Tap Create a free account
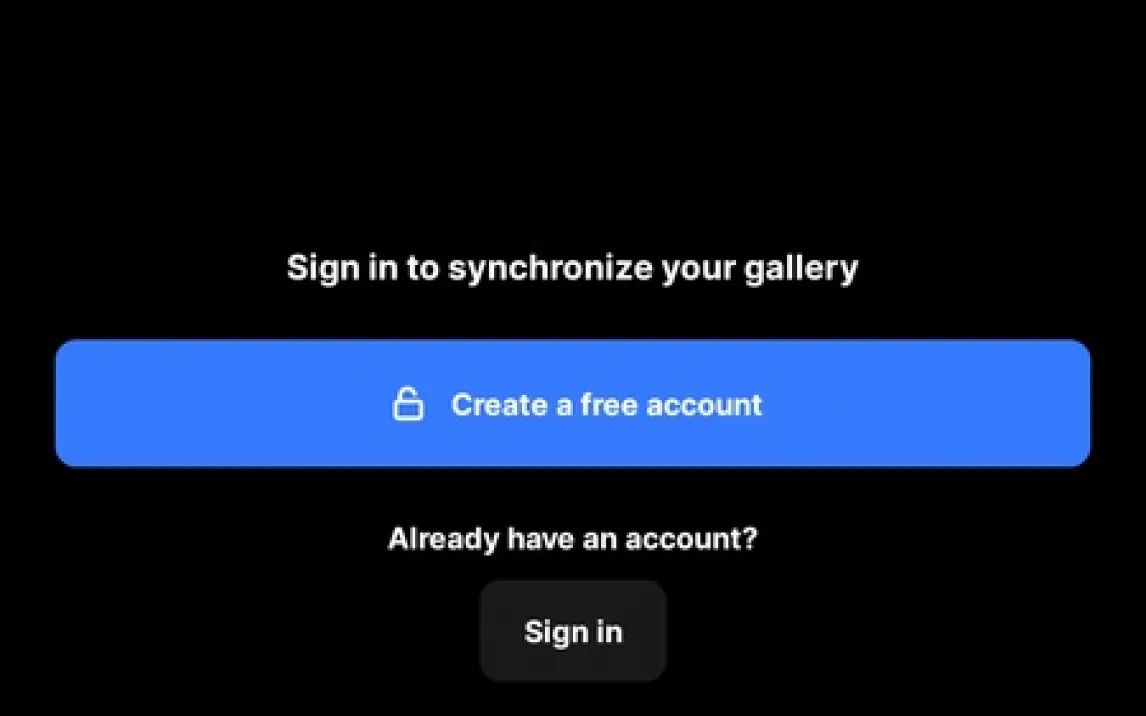The image size is (1146, 716). pyautogui.click(x=572, y=404)
